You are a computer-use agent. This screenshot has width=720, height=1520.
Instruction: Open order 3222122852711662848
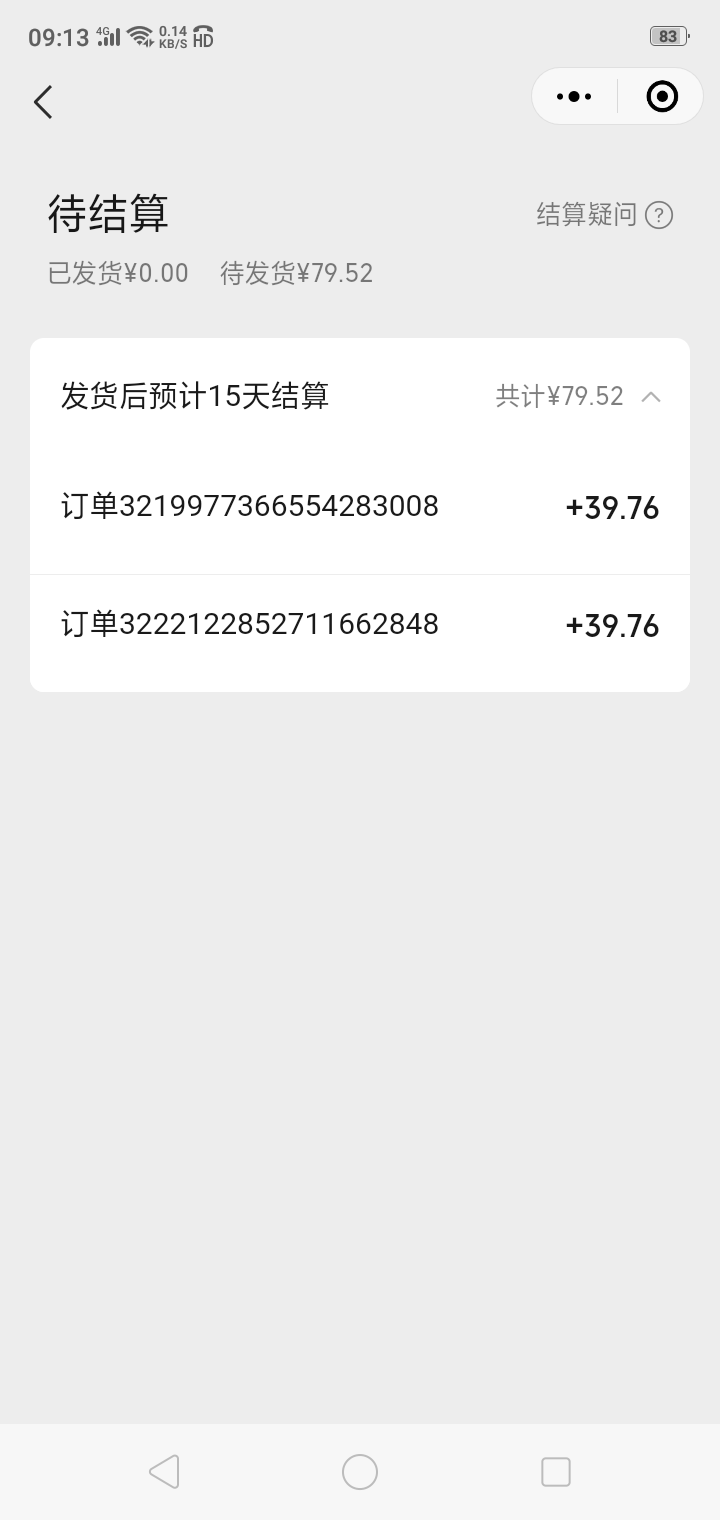tap(360, 625)
